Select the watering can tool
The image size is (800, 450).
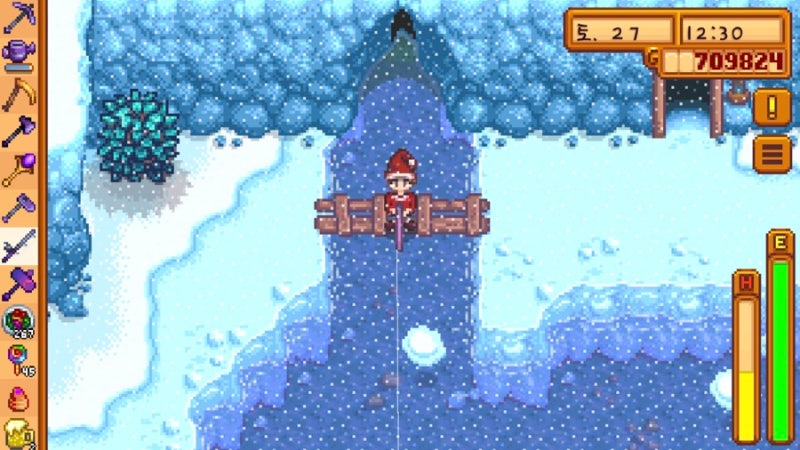tap(20, 54)
